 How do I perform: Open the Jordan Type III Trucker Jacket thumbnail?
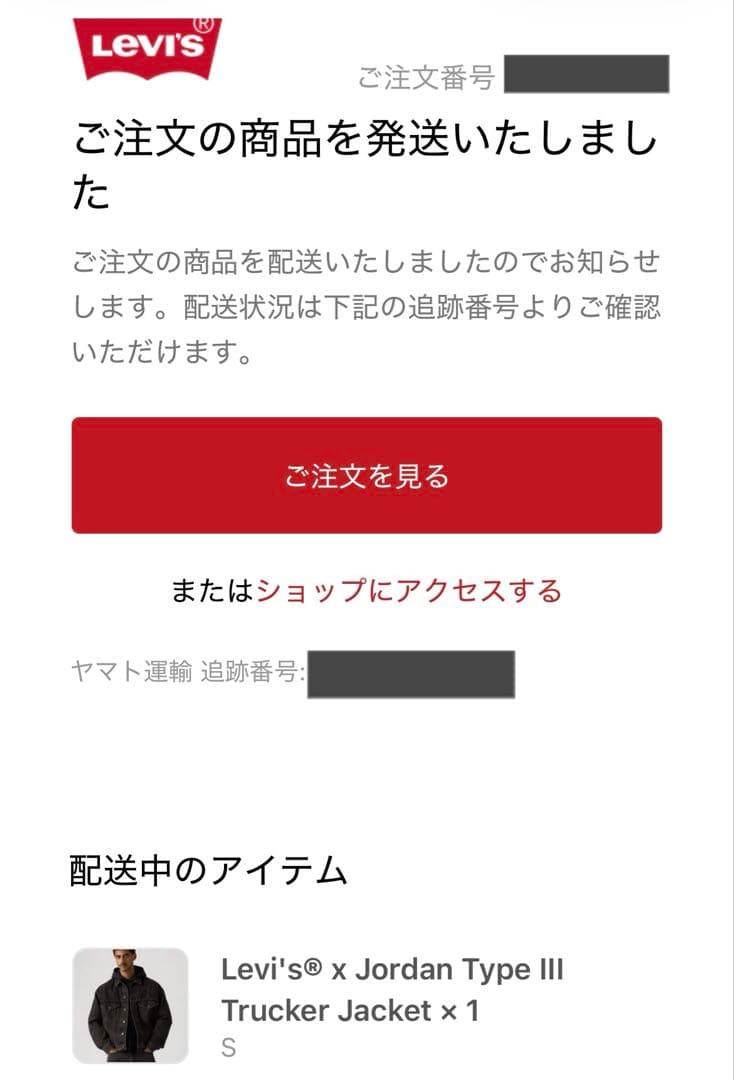pos(130,1004)
